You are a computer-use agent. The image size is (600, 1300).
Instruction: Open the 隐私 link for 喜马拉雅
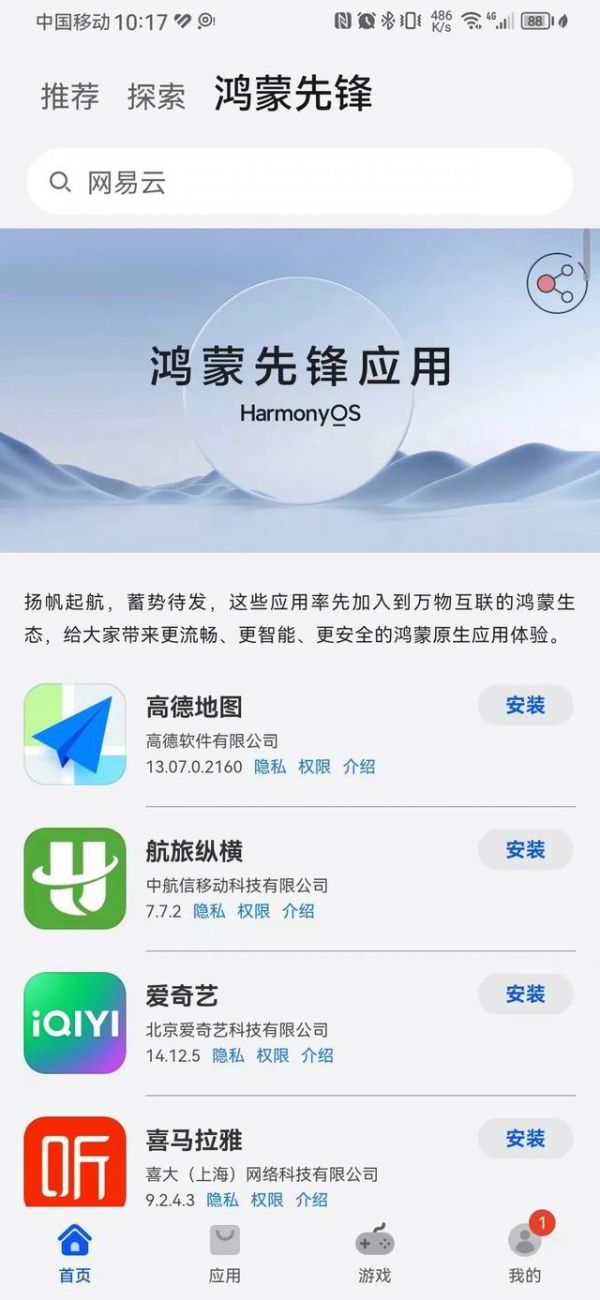tap(222, 1199)
